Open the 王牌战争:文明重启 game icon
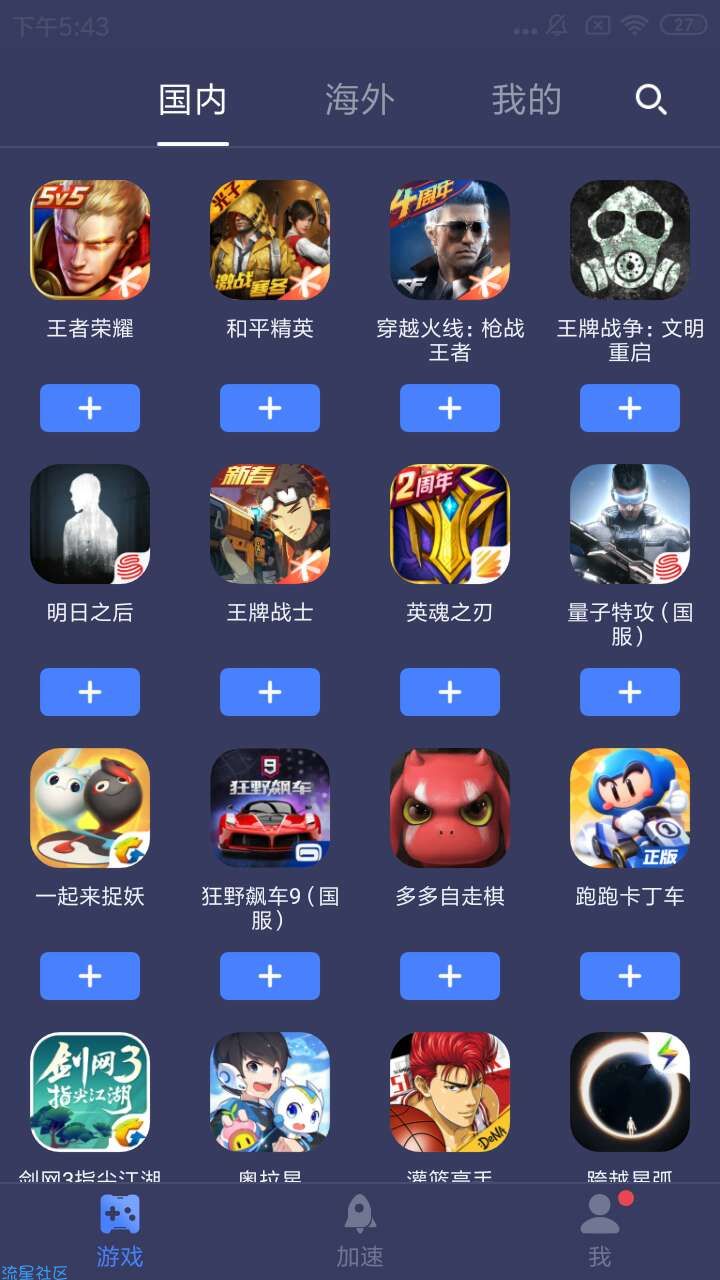 click(630, 240)
